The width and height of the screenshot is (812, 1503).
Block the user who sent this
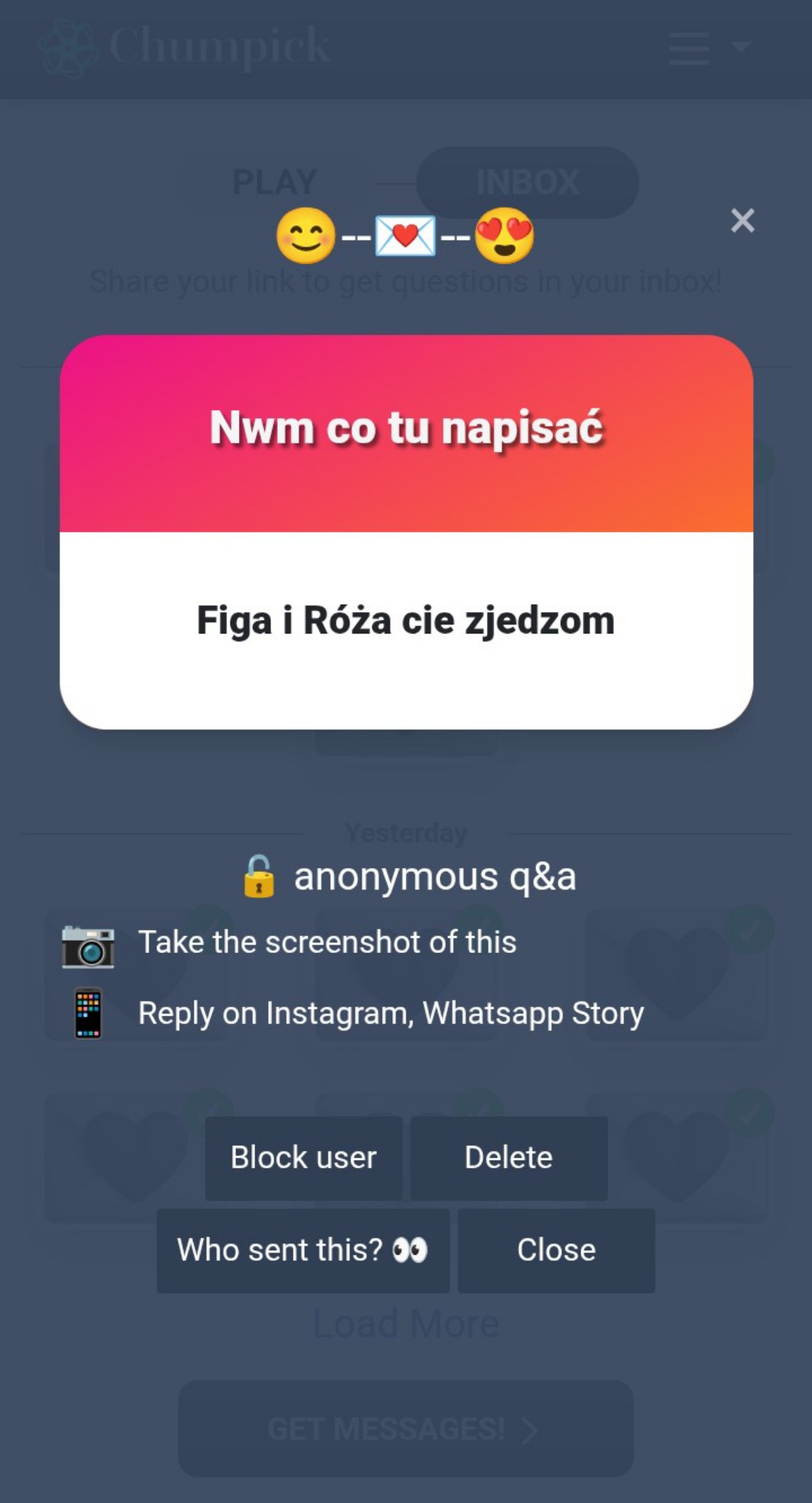pyautogui.click(x=303, y=1158)
